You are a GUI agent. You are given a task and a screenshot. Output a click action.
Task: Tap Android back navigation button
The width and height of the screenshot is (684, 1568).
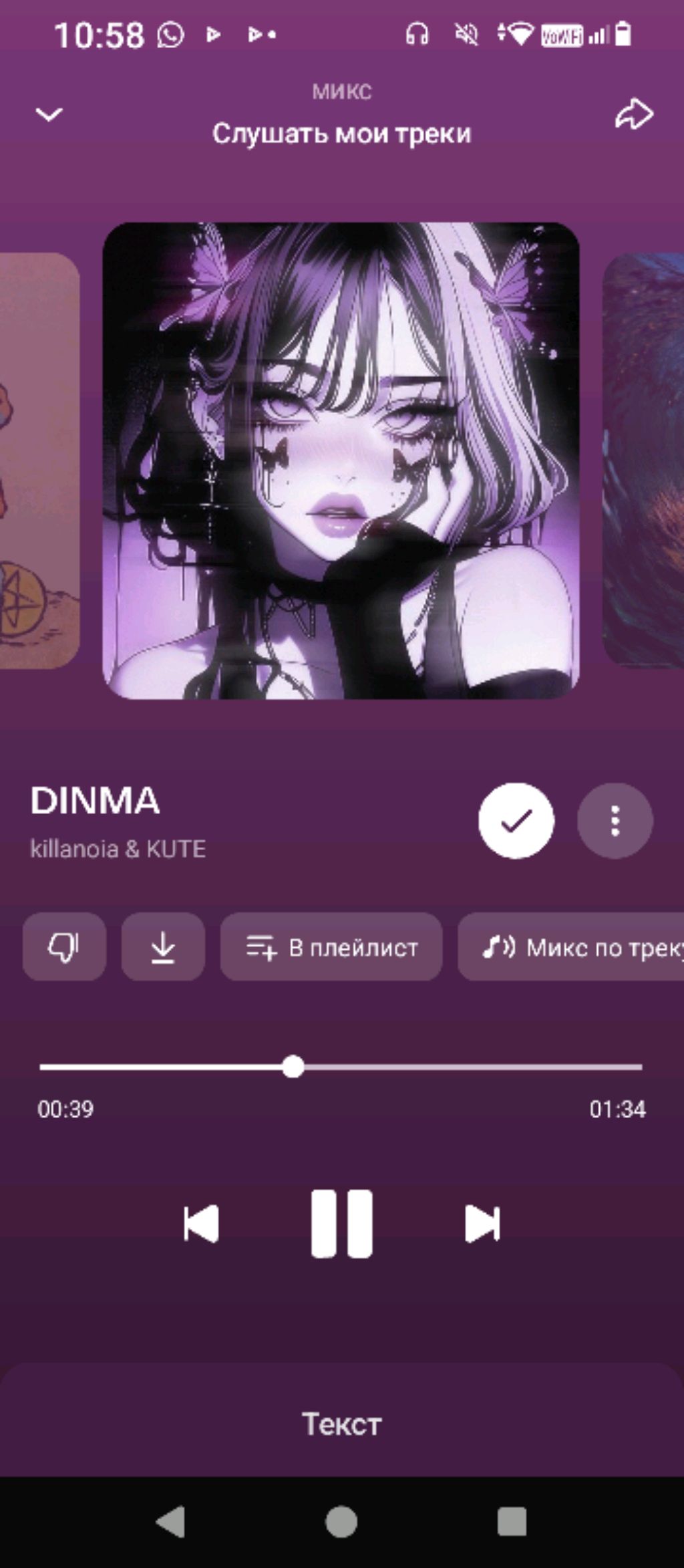click(171, 1521)
